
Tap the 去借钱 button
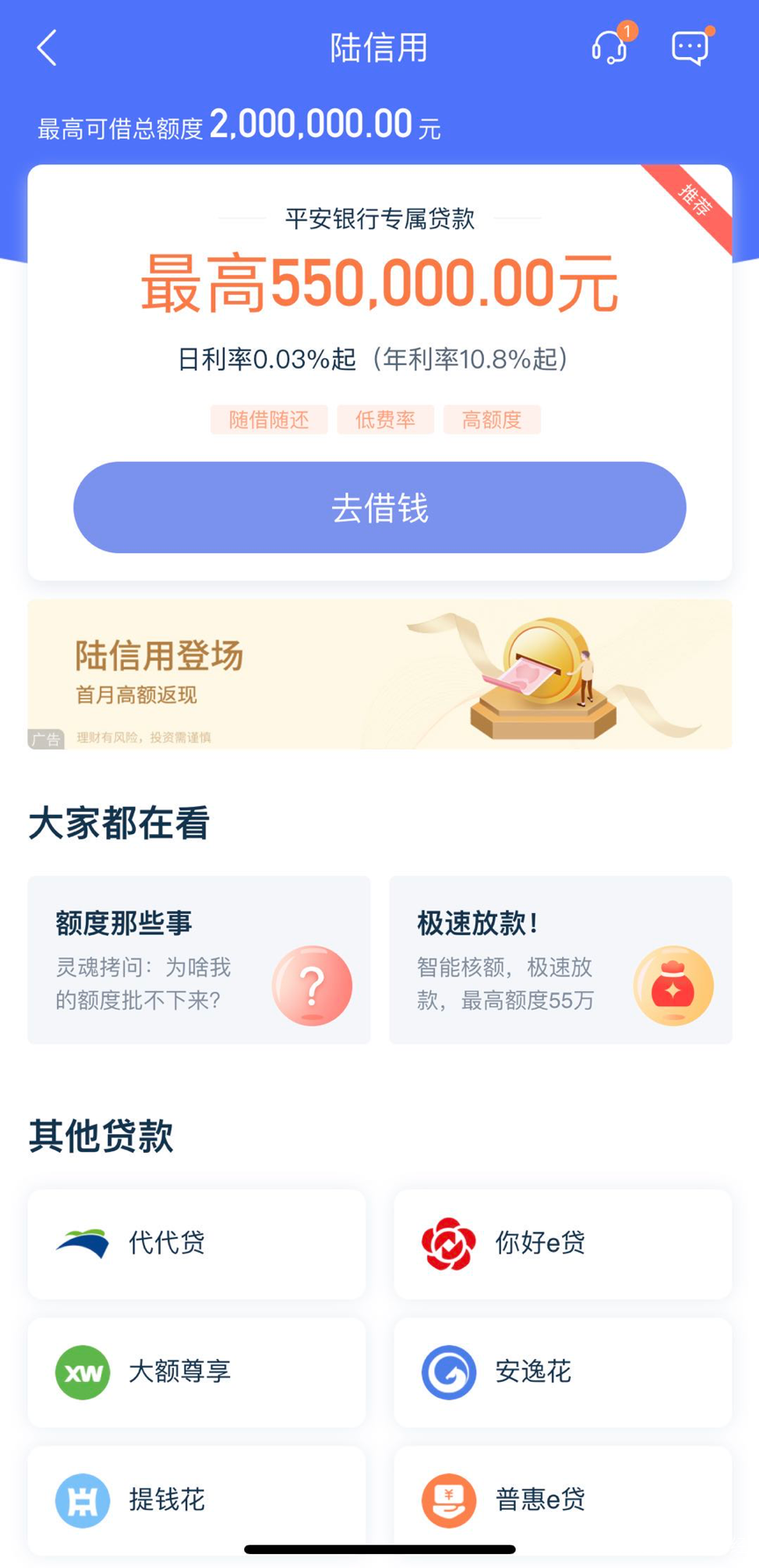[x=379, y=507]
